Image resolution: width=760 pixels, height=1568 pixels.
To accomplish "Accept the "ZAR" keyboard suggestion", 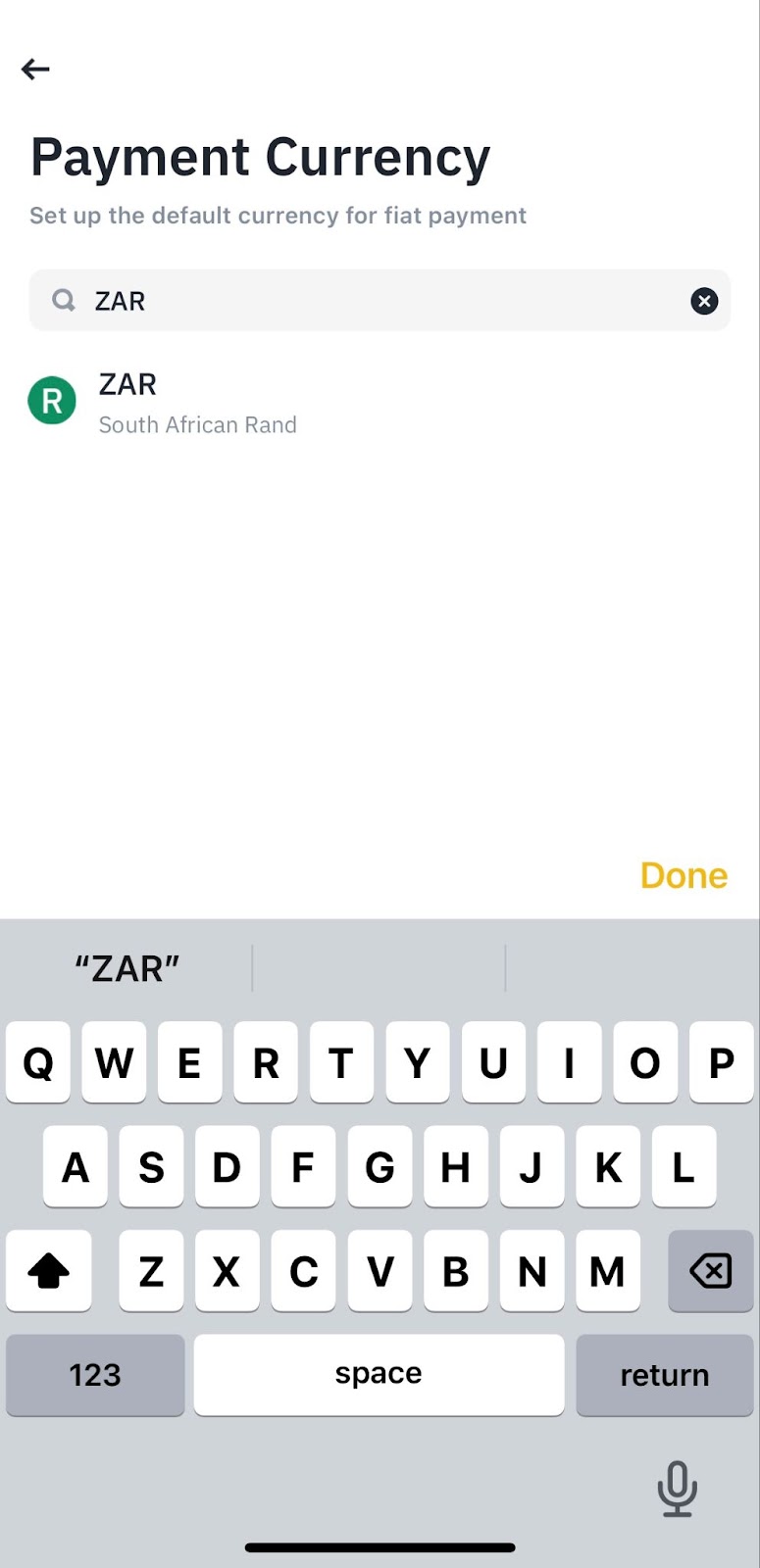I will click(127, 968).
